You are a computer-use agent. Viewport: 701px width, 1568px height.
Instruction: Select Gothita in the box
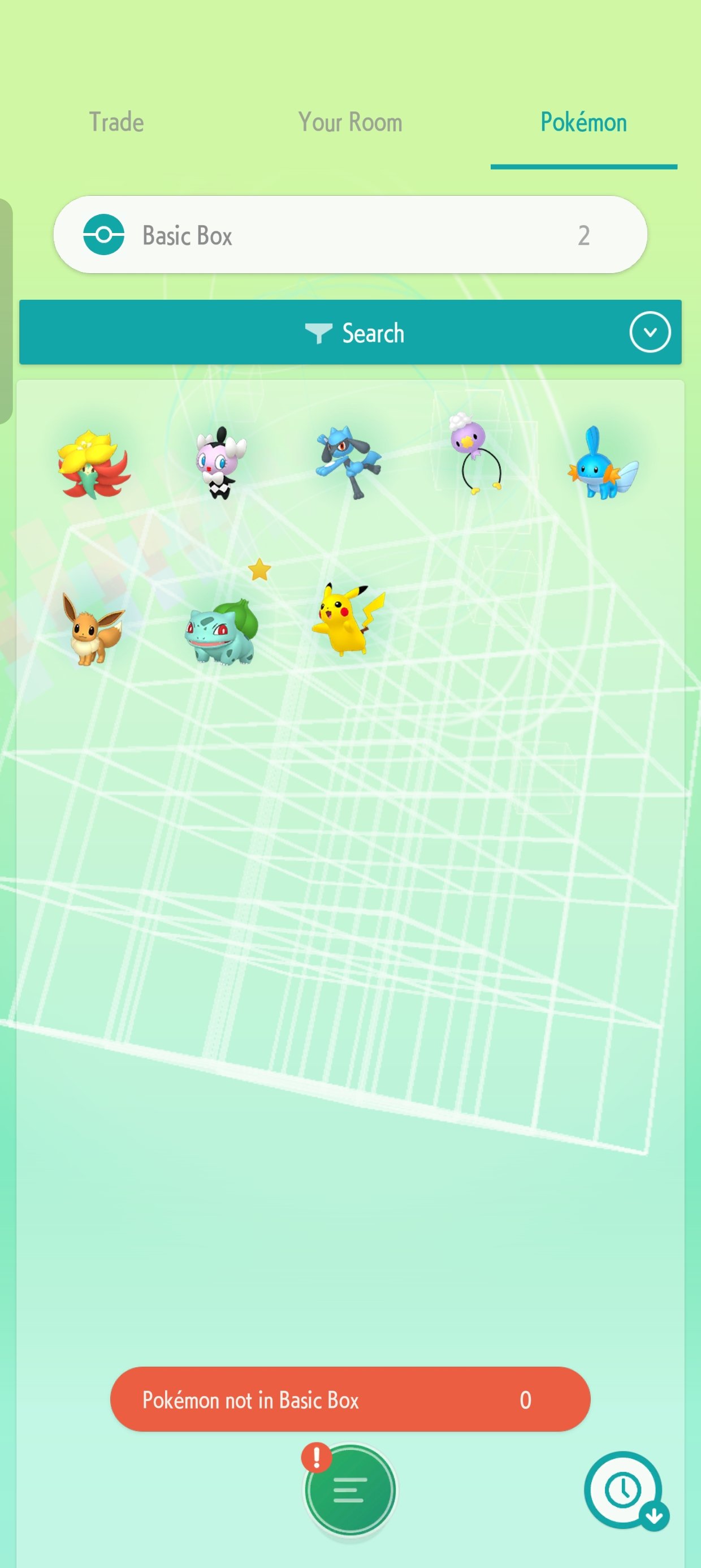tap(220, 464)
